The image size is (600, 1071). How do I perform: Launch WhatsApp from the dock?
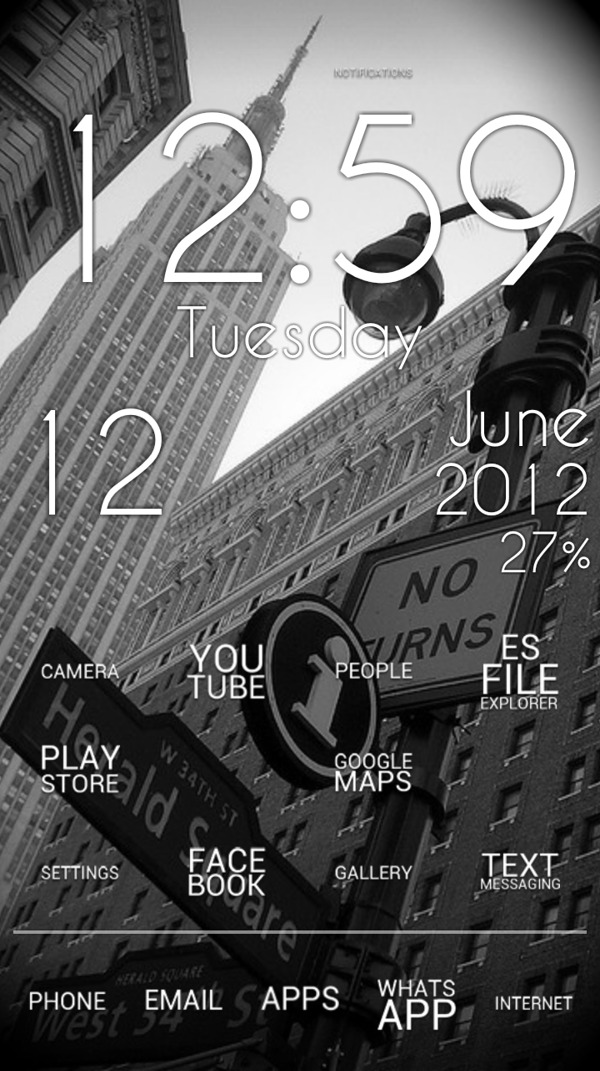[x=416, y=1004]
